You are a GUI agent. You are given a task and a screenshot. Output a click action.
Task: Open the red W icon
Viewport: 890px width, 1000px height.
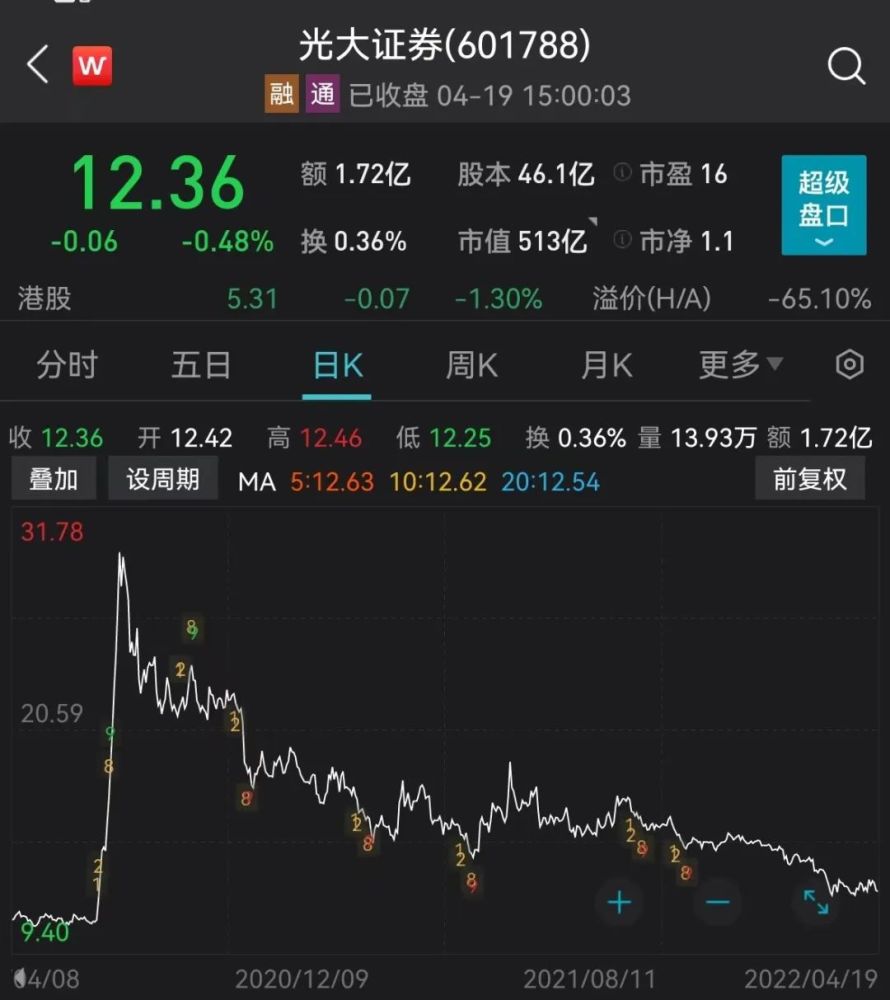click(x=92, y=67)
